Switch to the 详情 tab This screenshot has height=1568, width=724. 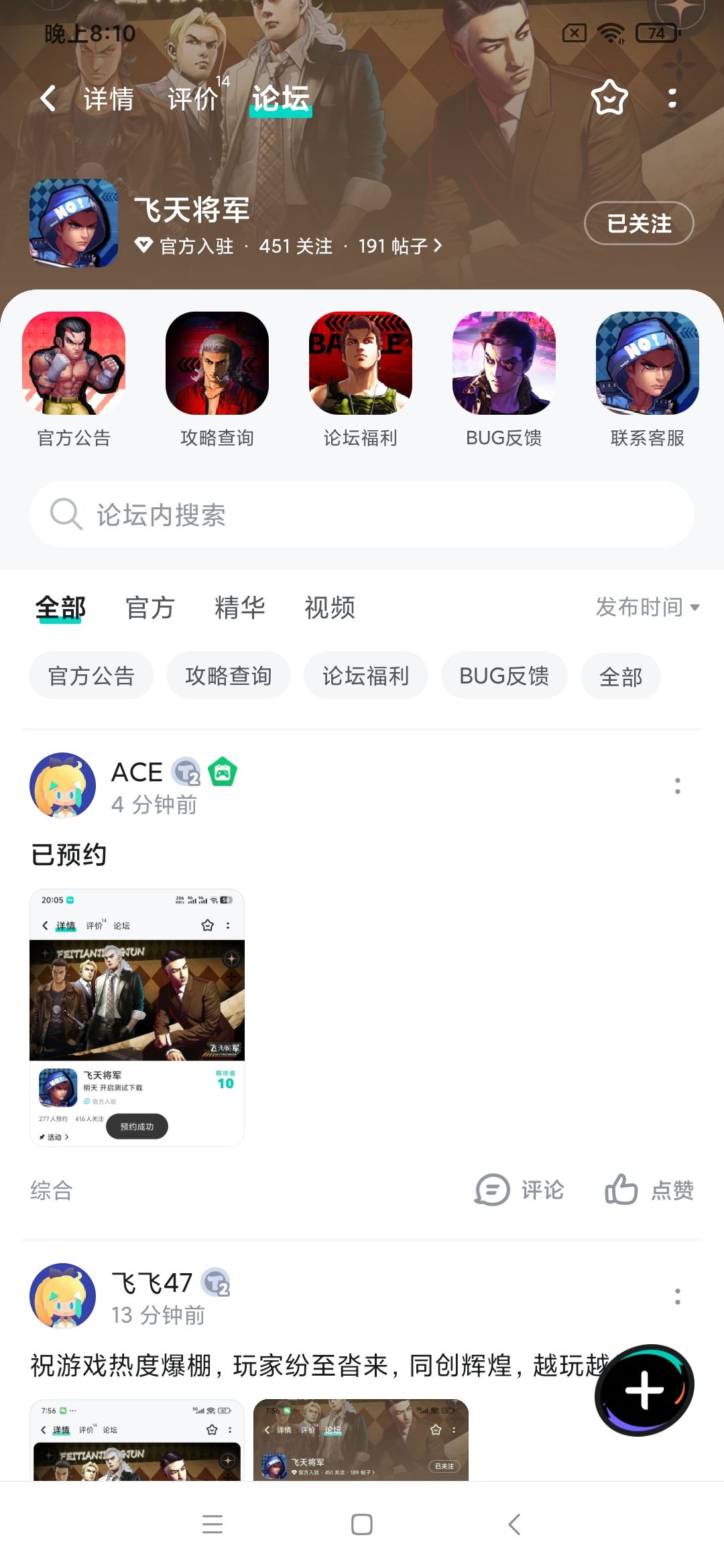pyautogui.click(x=109, y=99)
